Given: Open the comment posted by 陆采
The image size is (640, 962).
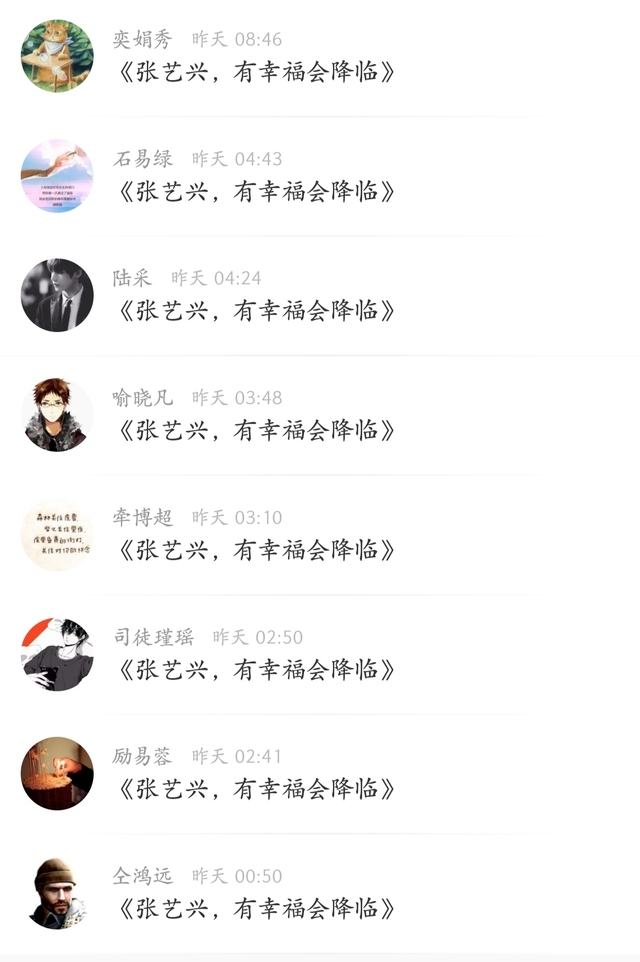Looking at the screenshot, I should [256, 311].
